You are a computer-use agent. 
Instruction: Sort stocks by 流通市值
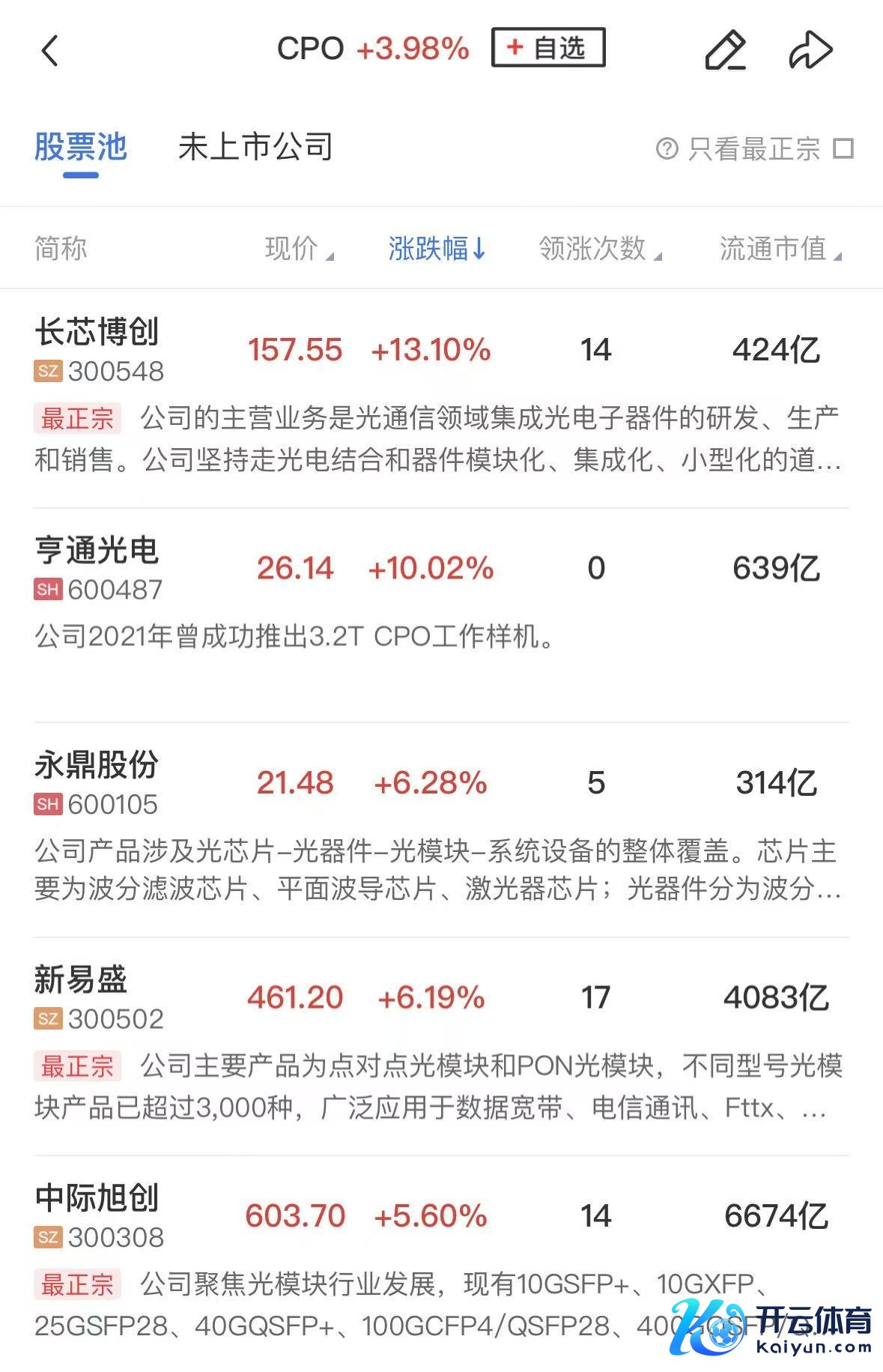coord(779,249)
